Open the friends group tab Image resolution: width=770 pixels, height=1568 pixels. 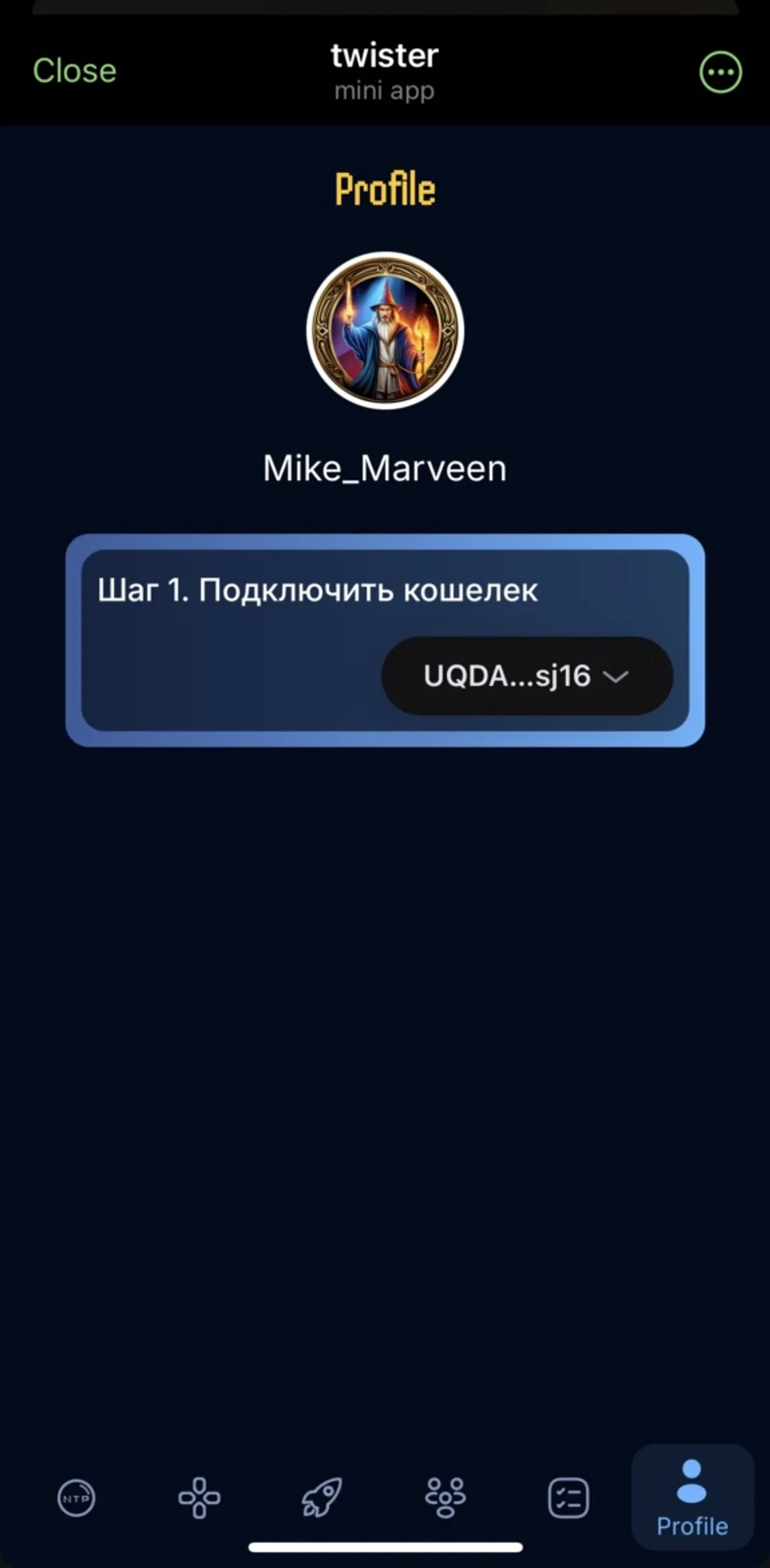[x=446, y=1498]
